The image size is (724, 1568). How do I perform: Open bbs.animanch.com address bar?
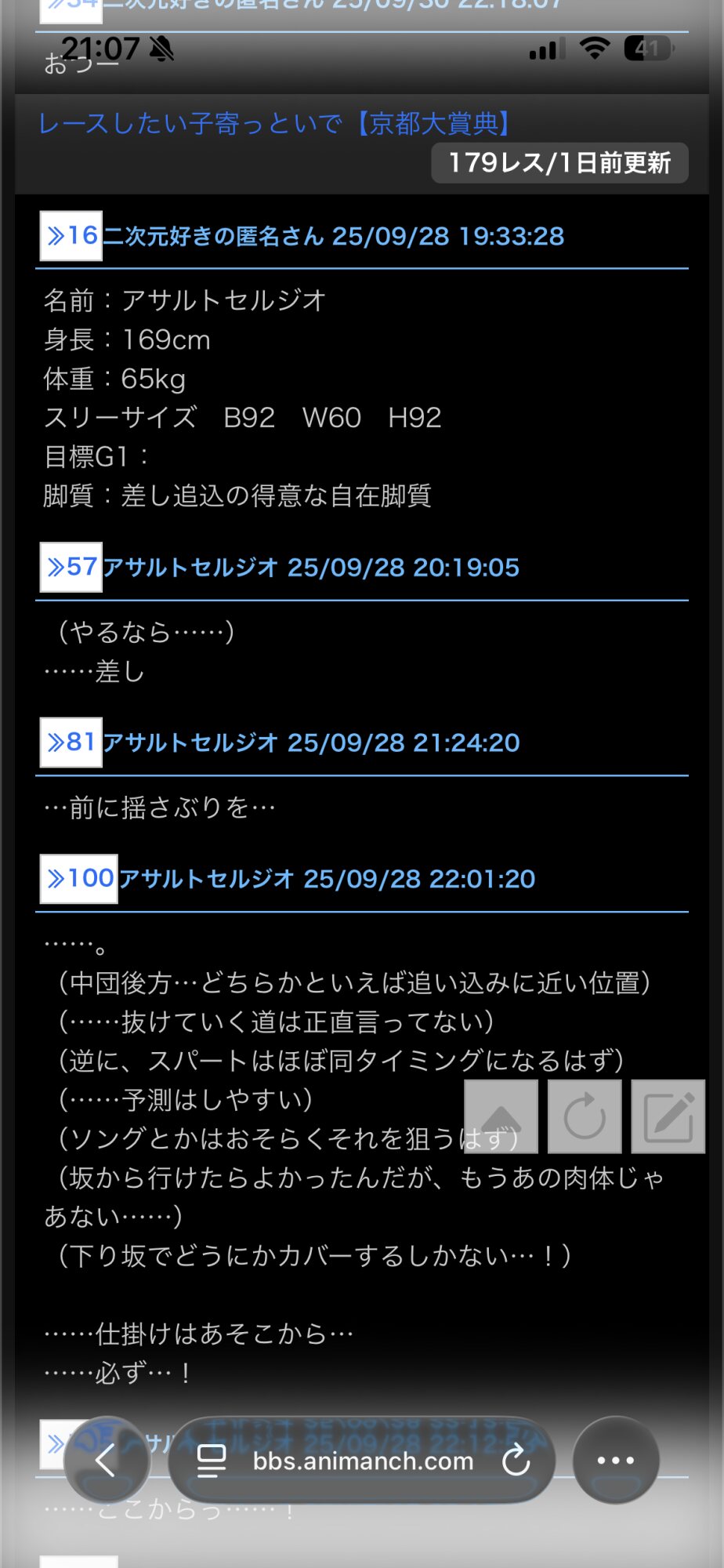point(363,1461)
